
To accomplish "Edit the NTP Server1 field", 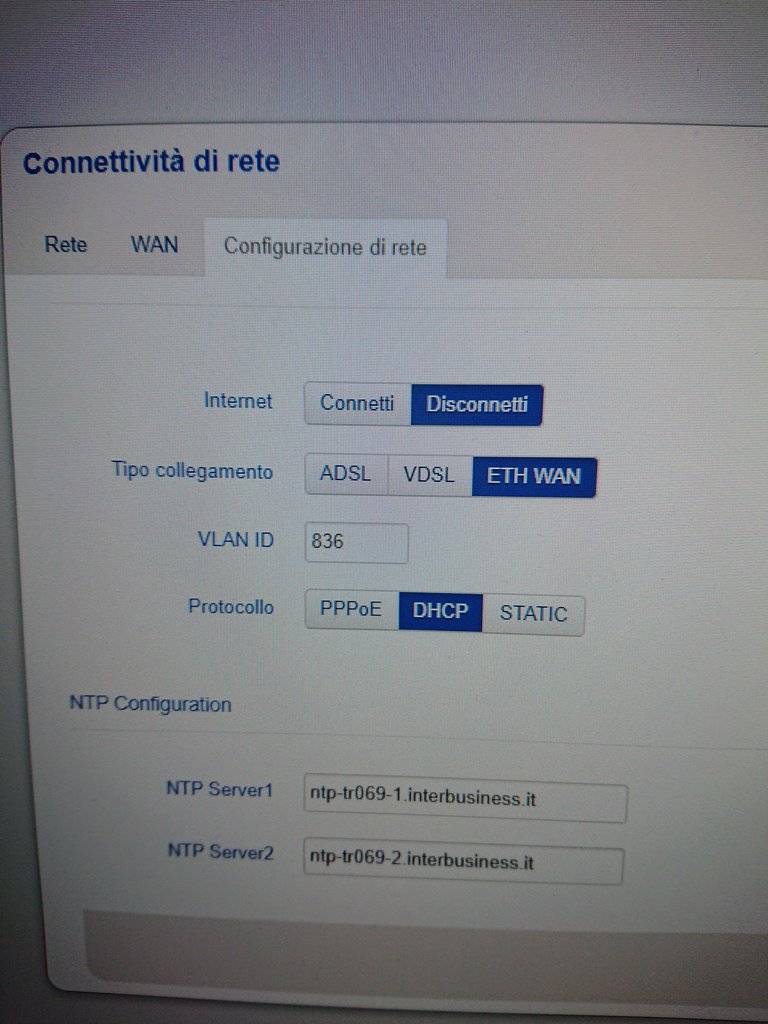I will click(x=465, y=802).
